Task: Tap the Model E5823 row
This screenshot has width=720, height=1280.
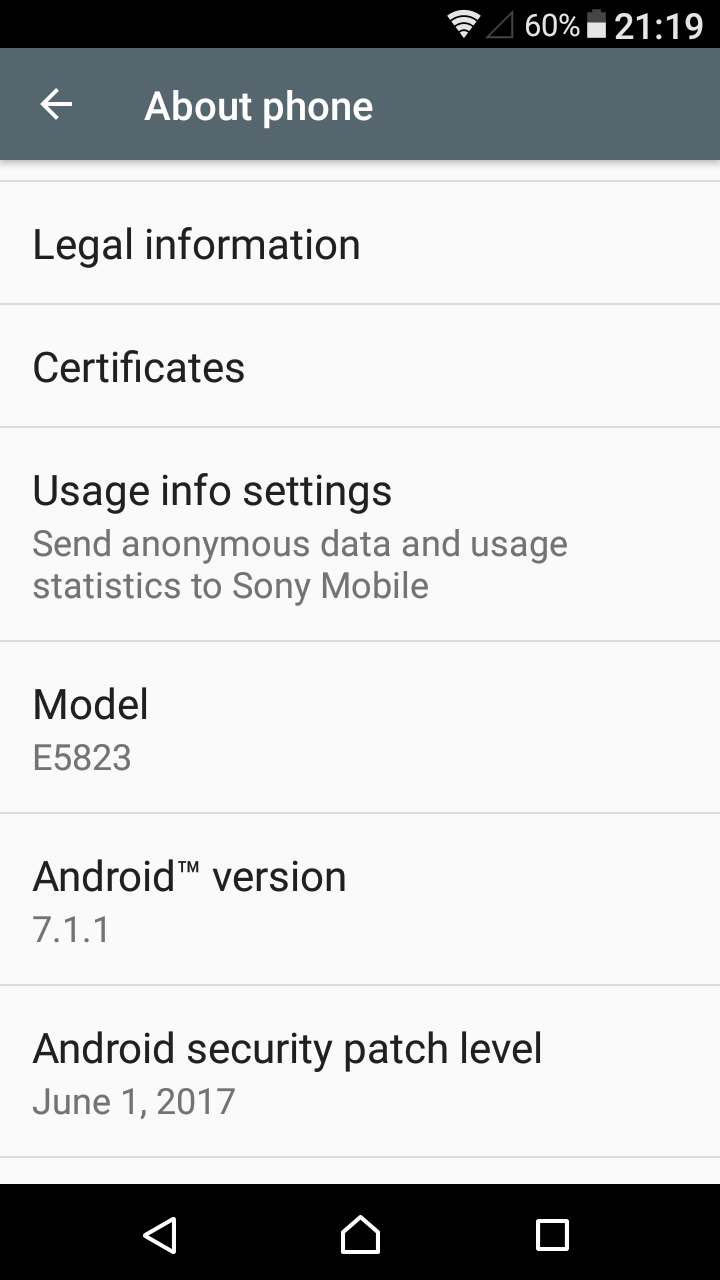Action: pyautogui.click(x=360, y=728)
